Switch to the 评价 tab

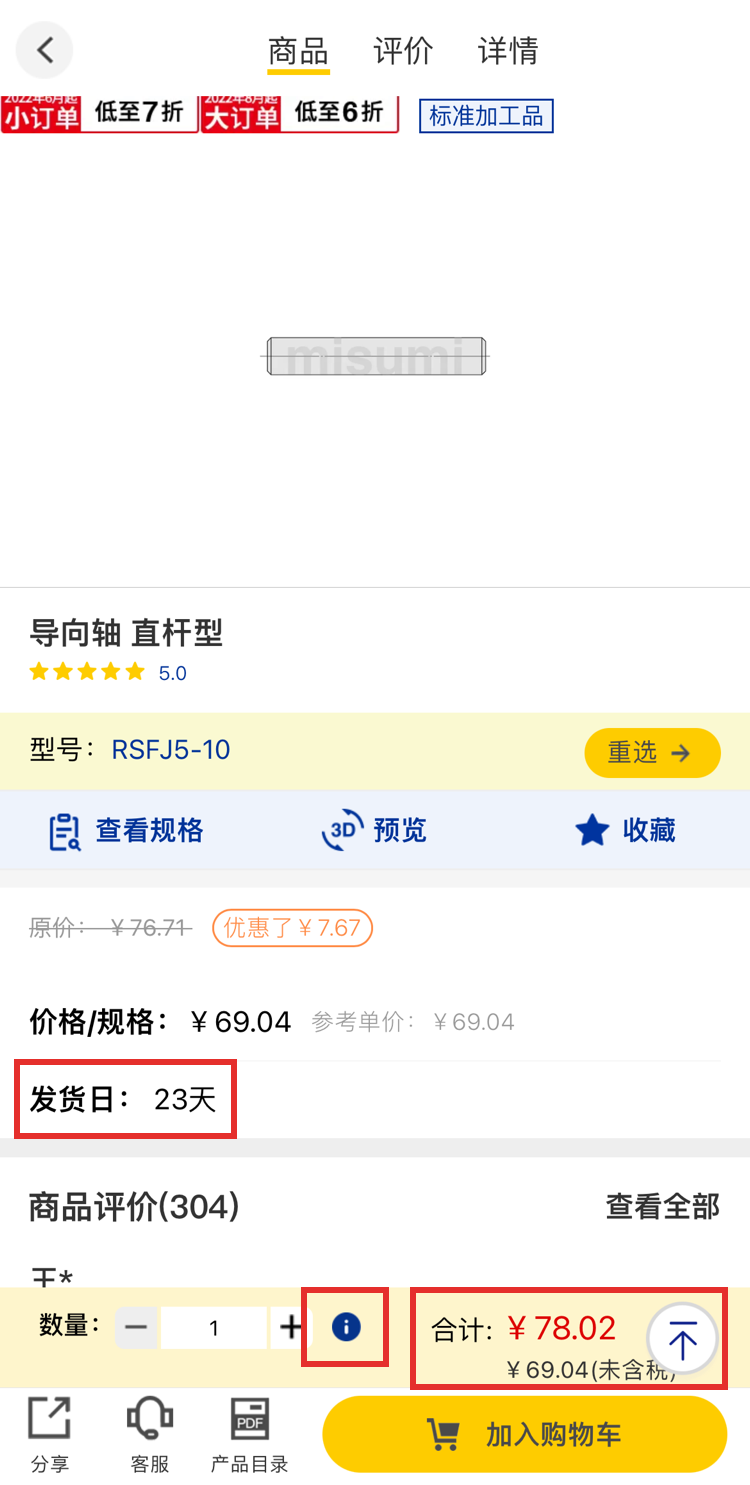(403, 50)
